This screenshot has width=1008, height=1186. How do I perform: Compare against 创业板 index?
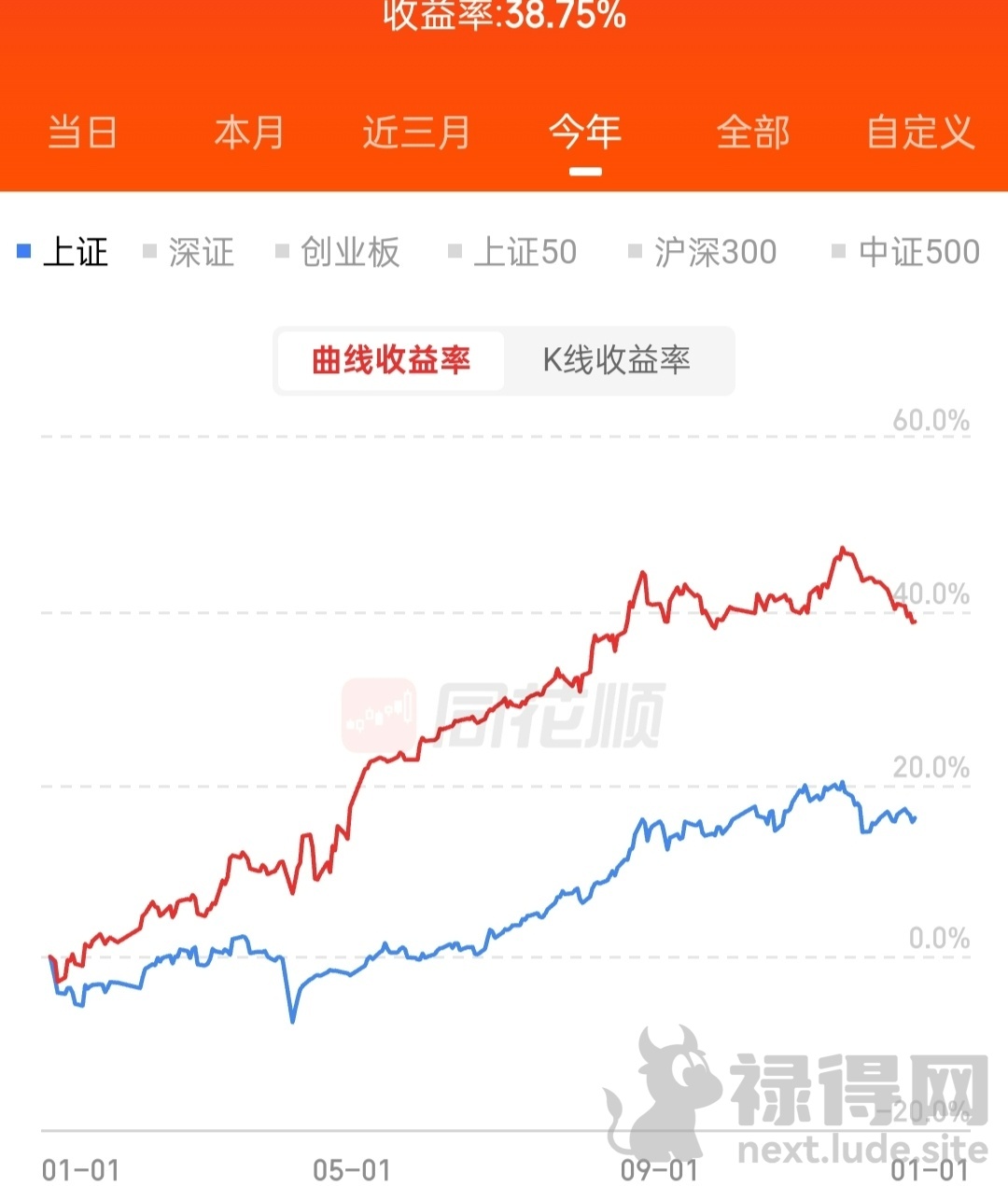pos(339,252)
